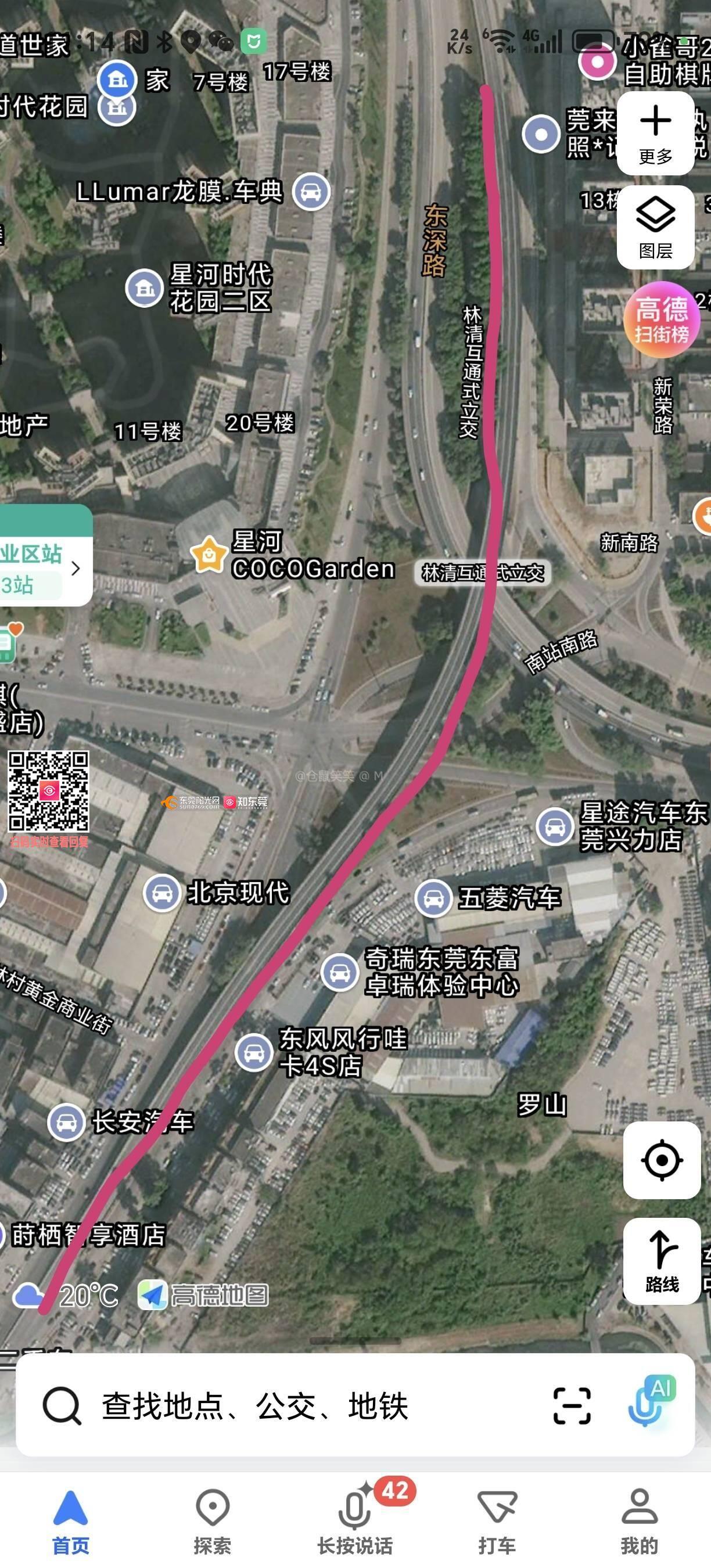Open the 图层 layers selector
This screenshot has width=711, height=1568.
click(x=656, y=227)
